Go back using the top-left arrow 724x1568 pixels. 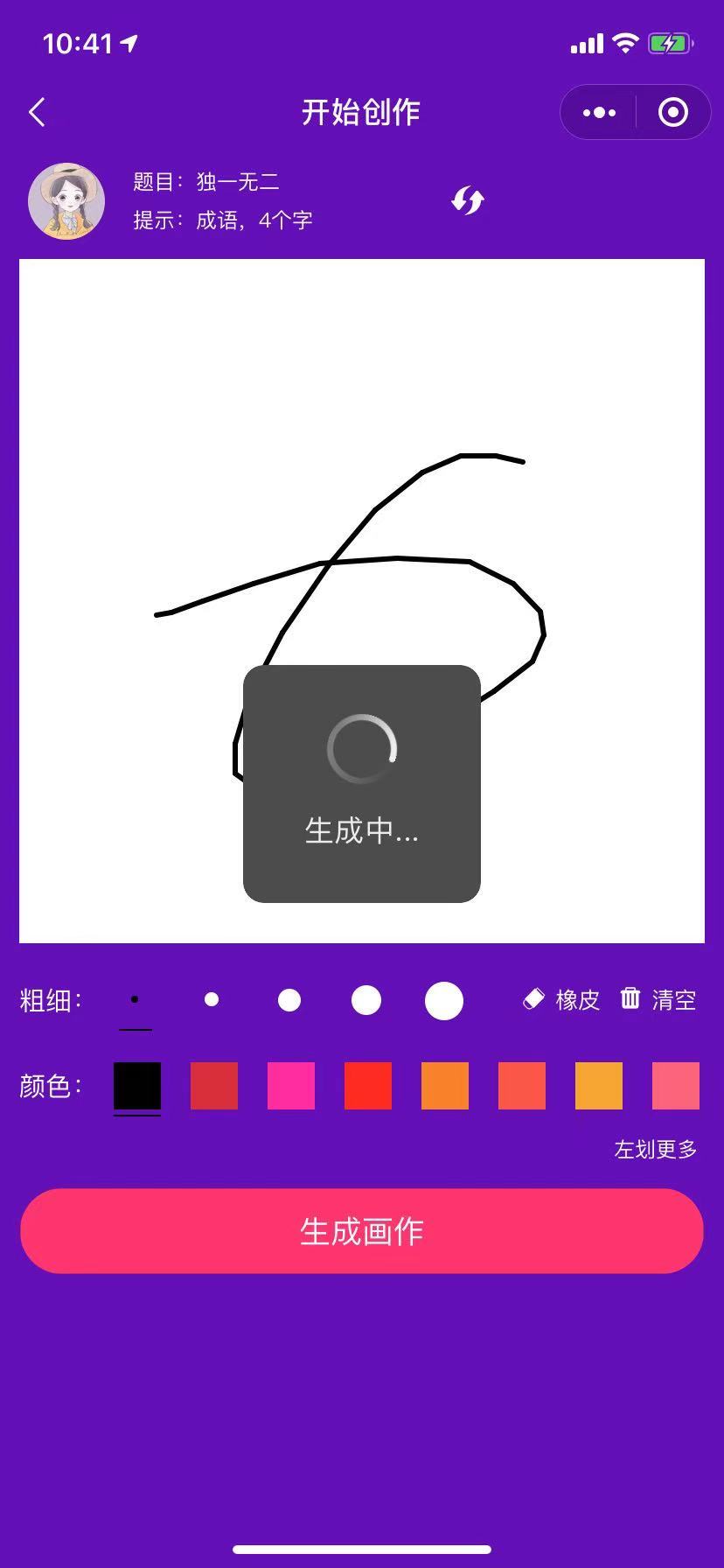[x=37, y=112]
